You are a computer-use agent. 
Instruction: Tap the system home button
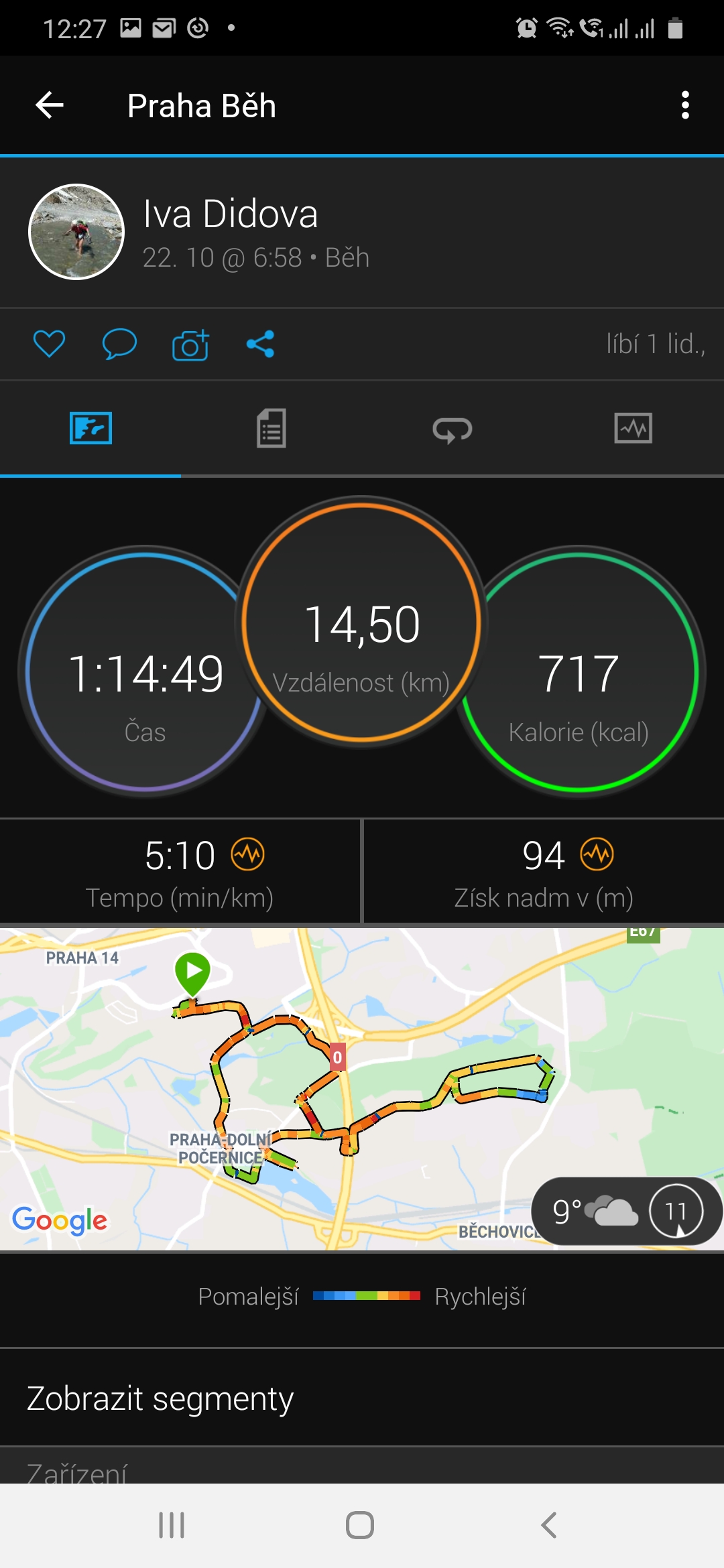[360, 1525]
